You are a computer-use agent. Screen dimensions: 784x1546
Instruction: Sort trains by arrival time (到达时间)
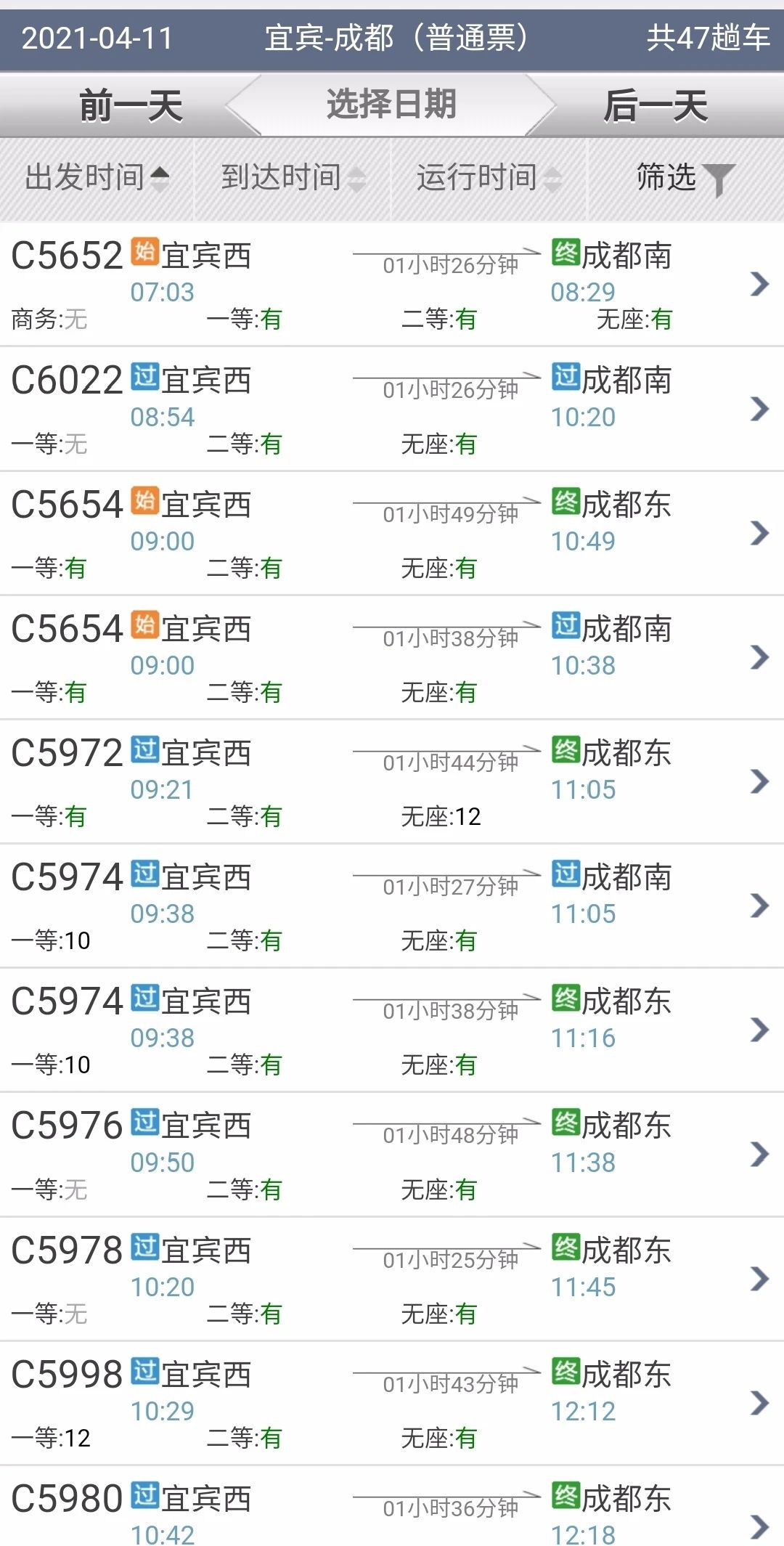click(x=293, y=177)
